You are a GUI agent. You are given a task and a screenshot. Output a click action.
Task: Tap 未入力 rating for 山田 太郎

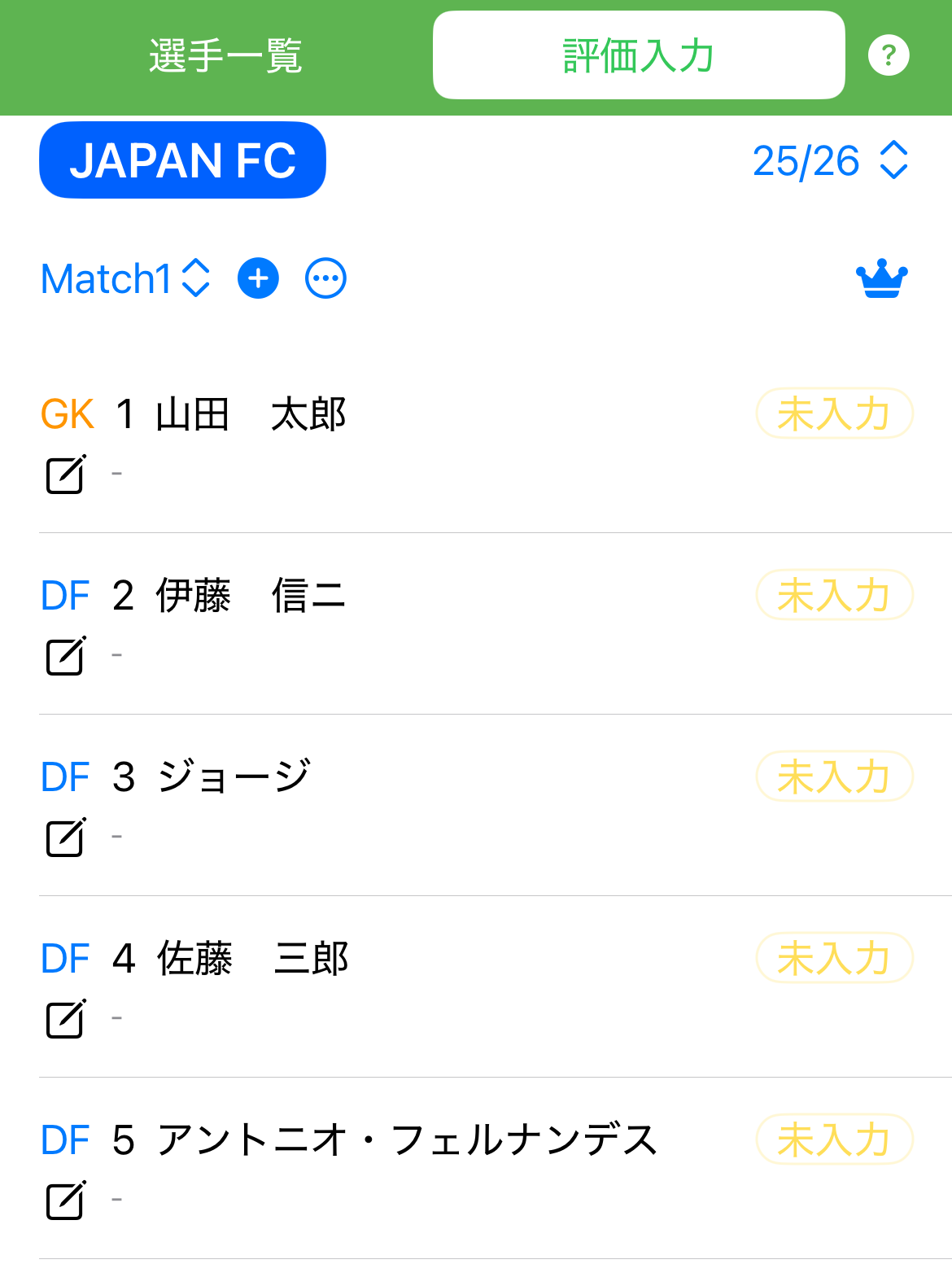(834, 413)
